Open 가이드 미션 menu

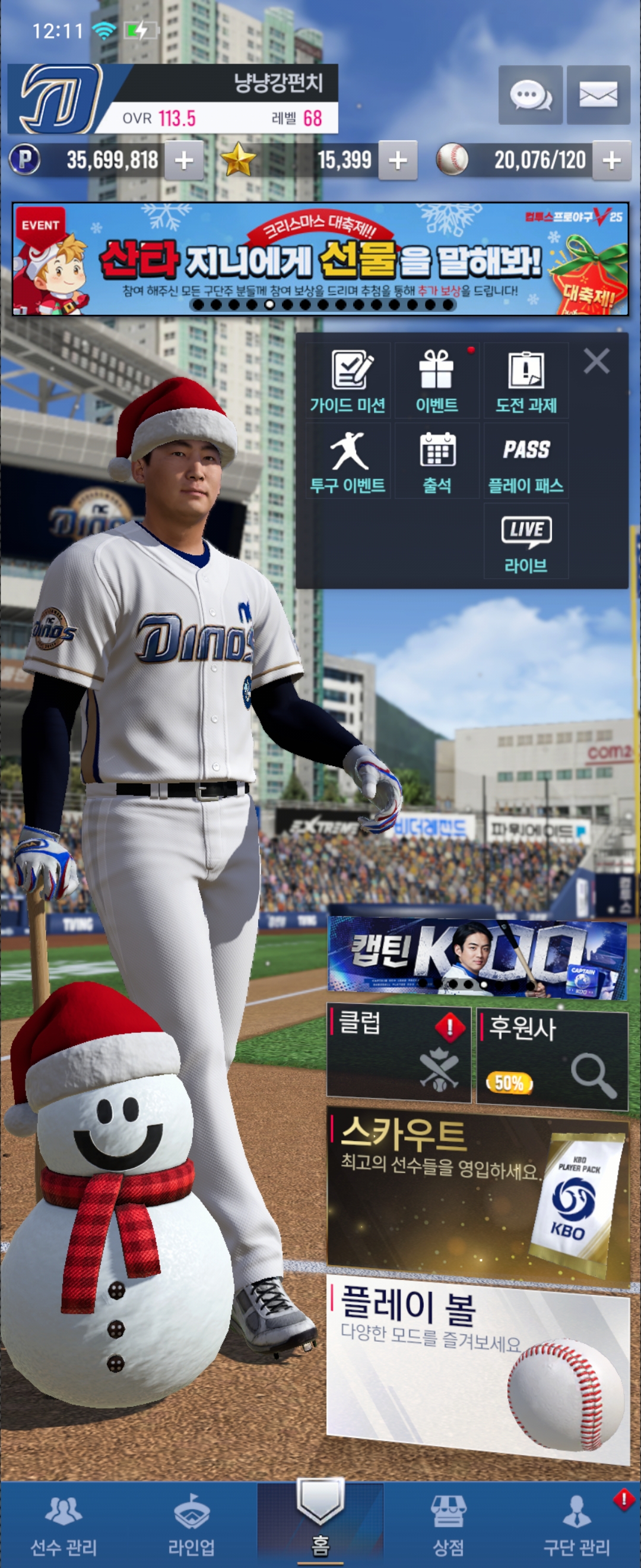[348, 381]
